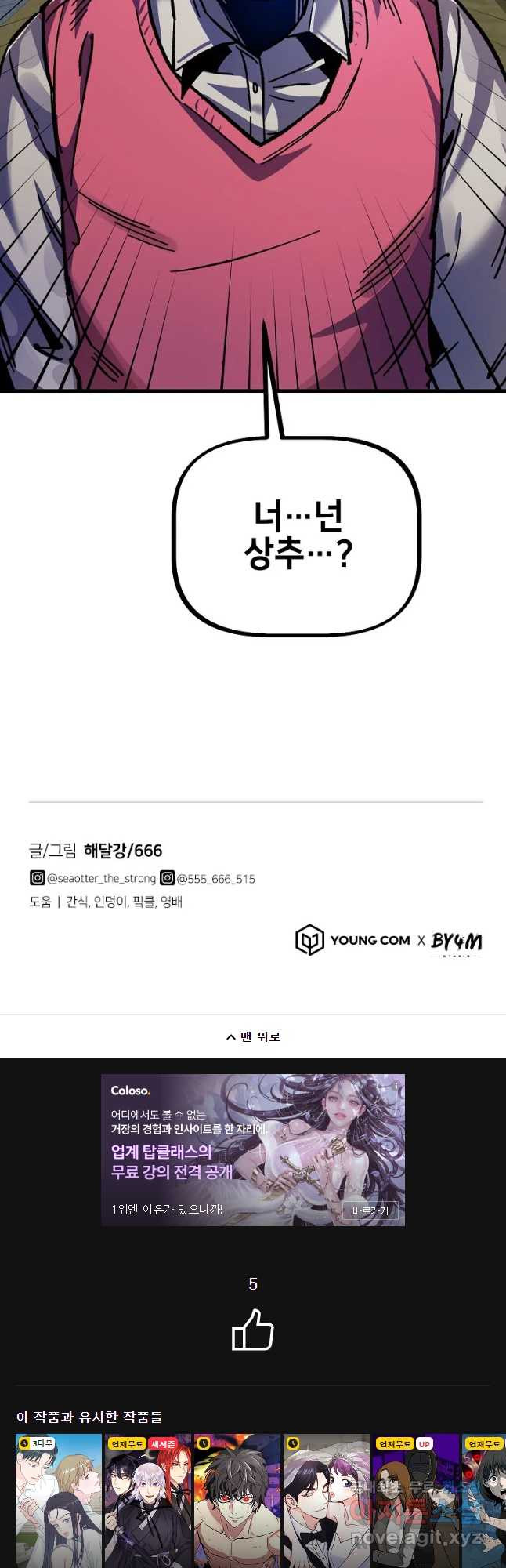Image resolution: width=506 pixels, height=1568 pixels.
Task: Tap the 맨 위로 back-to-top button
Action: tap(253, 1036)
